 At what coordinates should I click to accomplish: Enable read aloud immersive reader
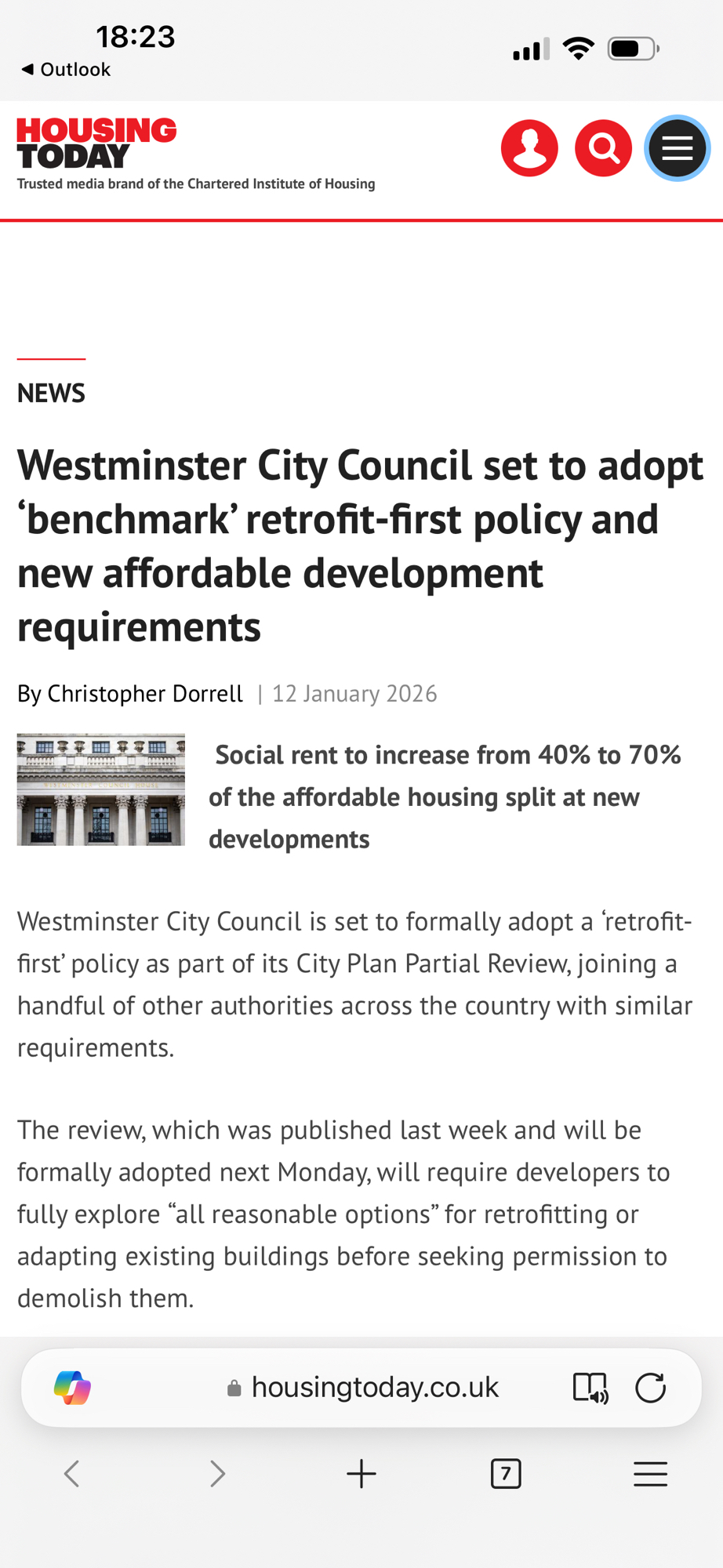tap(590, 1388)
